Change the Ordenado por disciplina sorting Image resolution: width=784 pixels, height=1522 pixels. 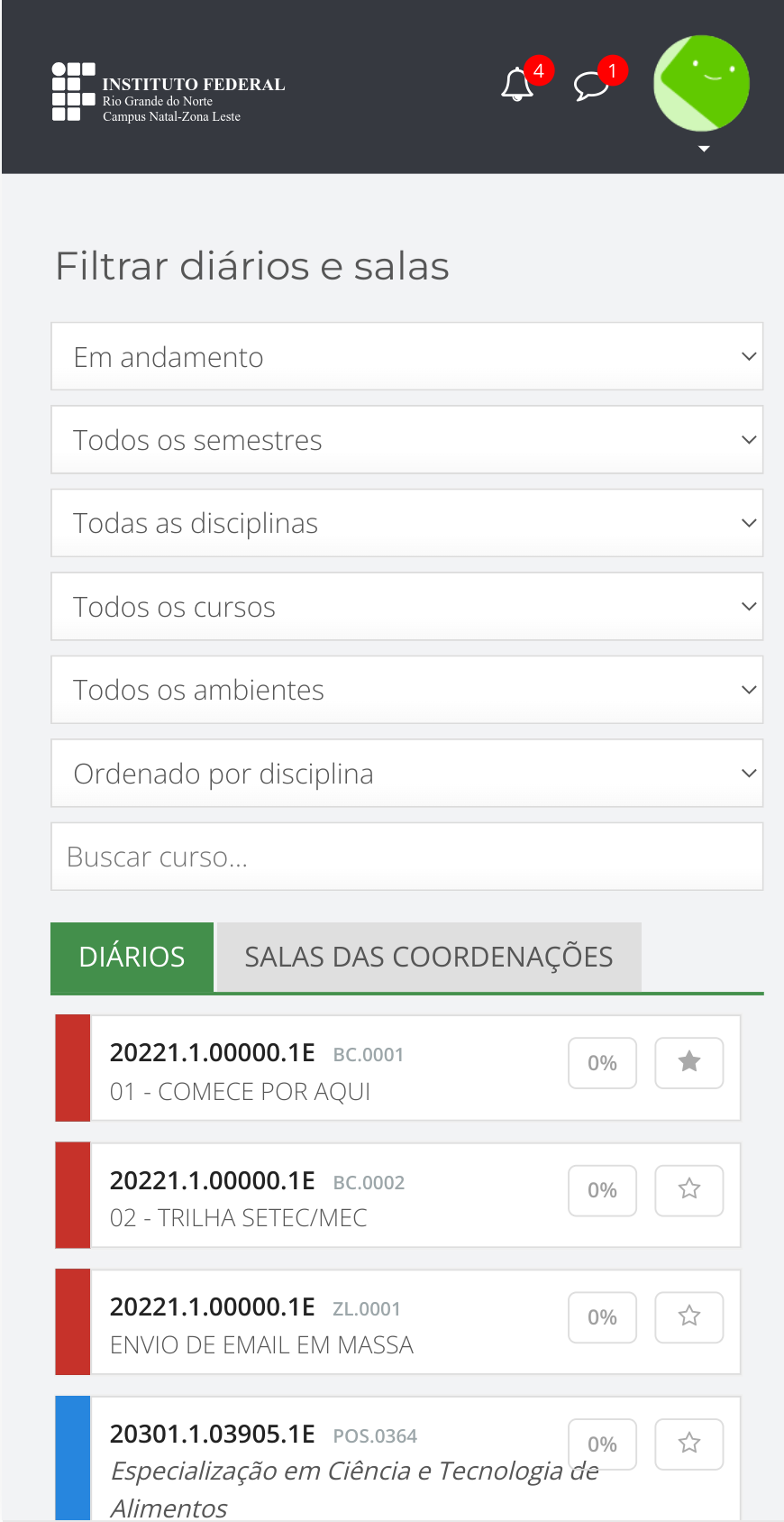[406, 774]
